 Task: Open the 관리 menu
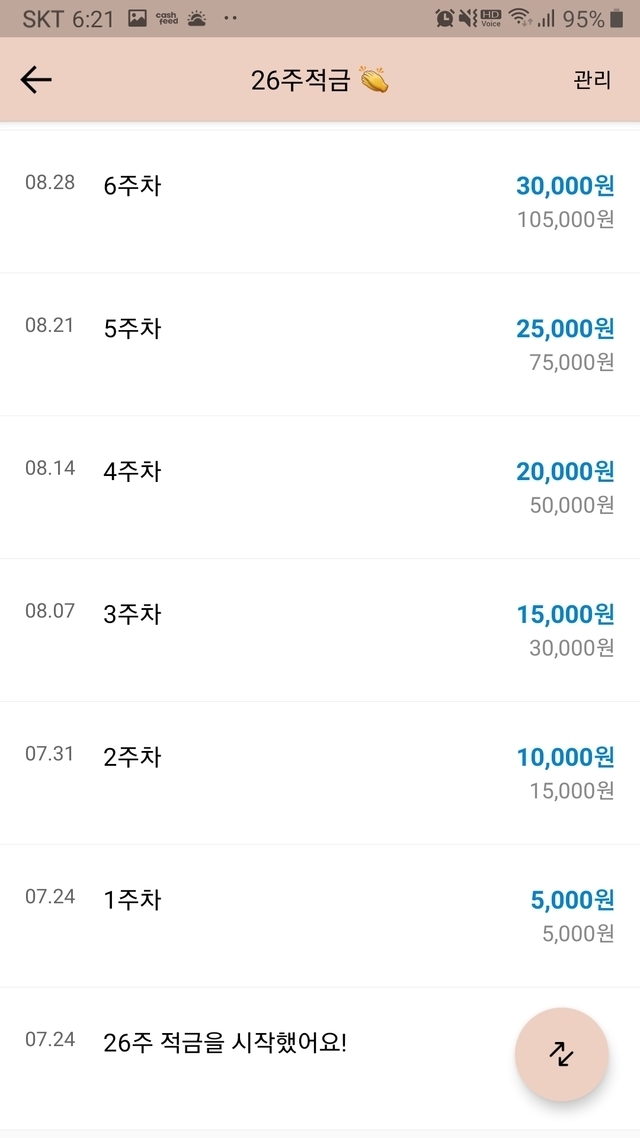(591, 80)
